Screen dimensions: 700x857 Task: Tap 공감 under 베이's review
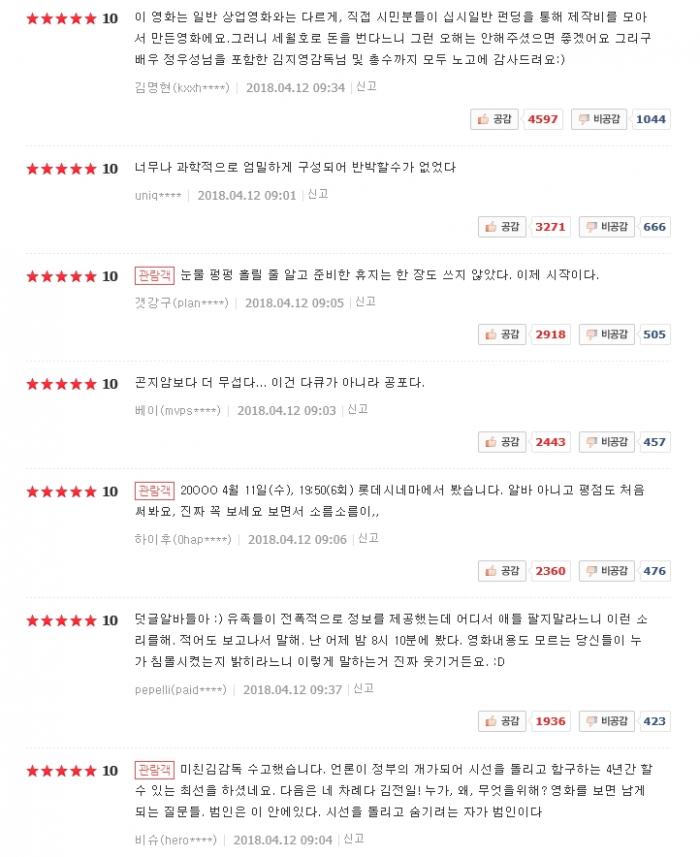point(502,442)
